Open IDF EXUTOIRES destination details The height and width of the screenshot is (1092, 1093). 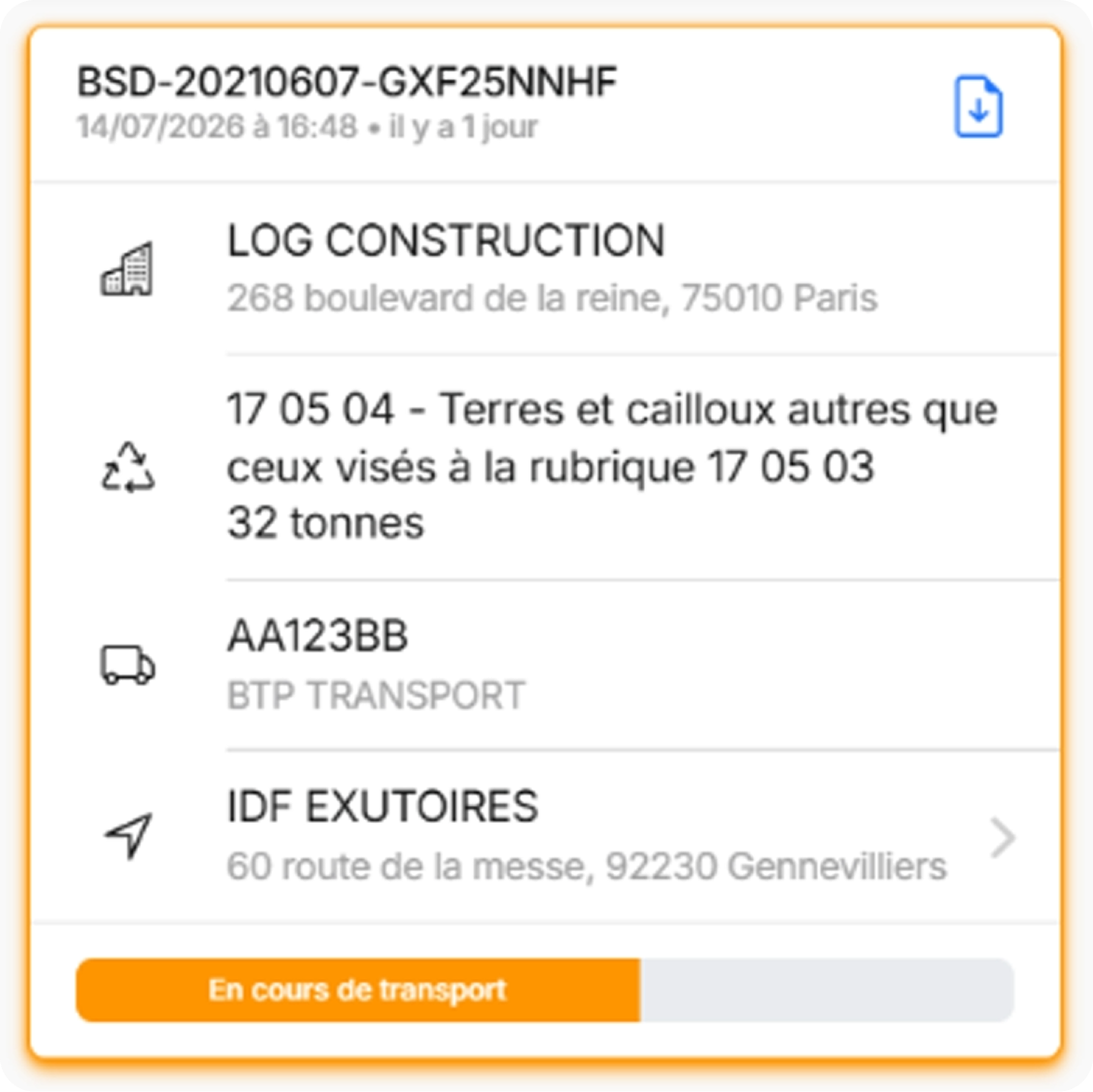(545, 837)
